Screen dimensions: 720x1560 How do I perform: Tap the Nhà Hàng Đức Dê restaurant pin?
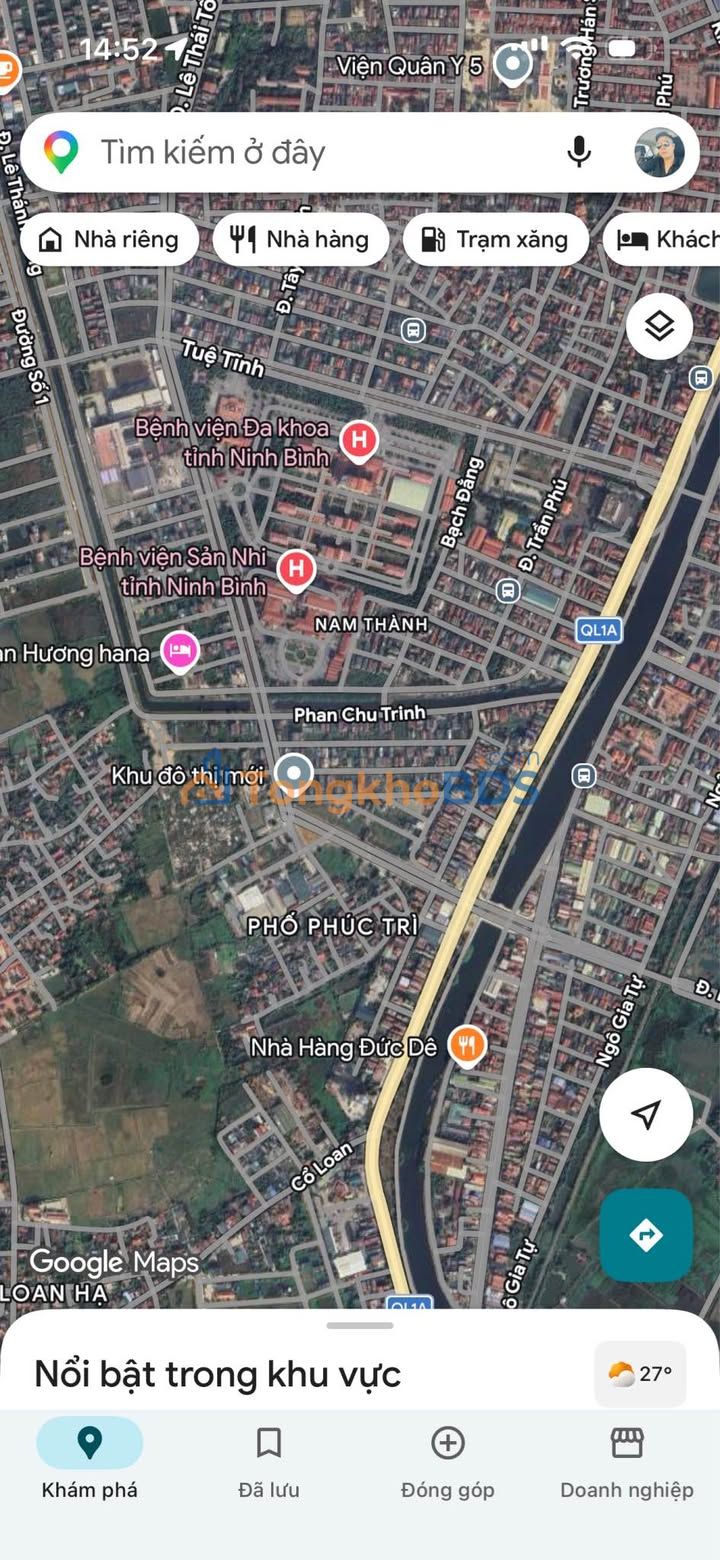tap(466, 1046)
